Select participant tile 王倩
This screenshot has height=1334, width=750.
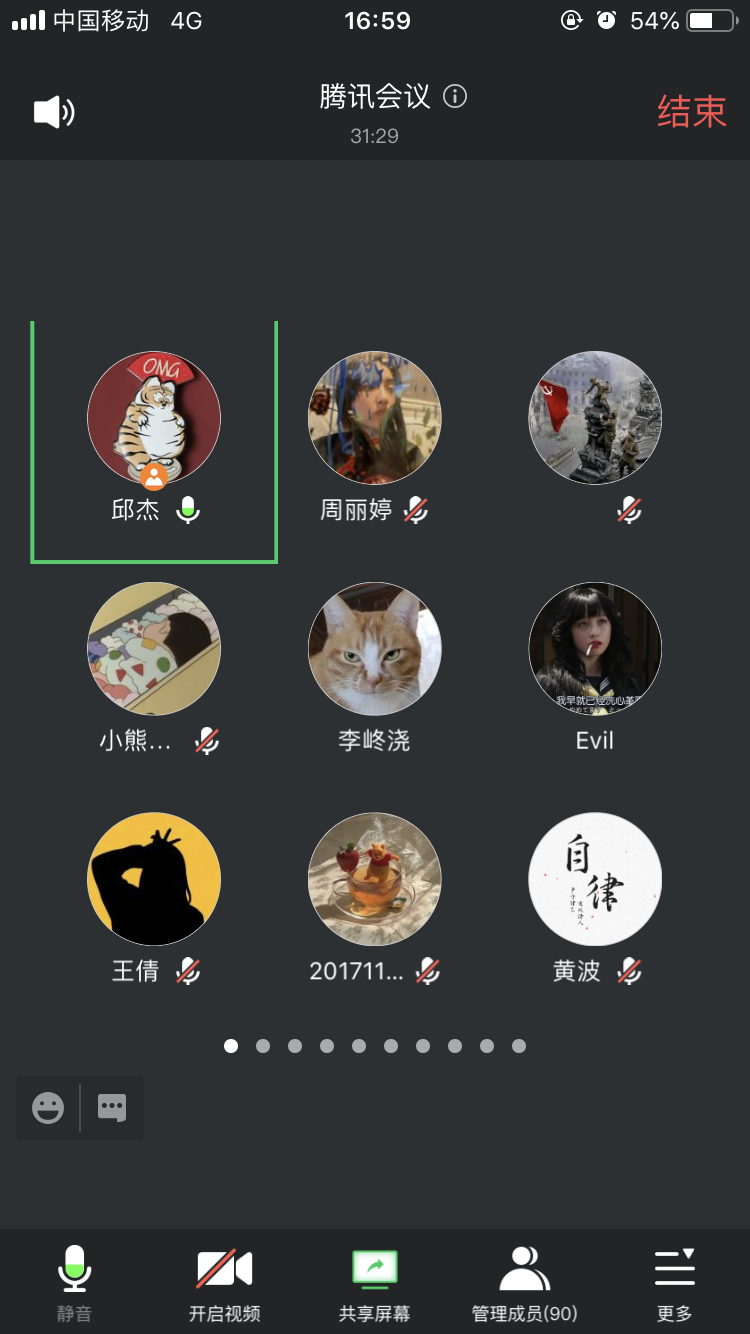154,879
